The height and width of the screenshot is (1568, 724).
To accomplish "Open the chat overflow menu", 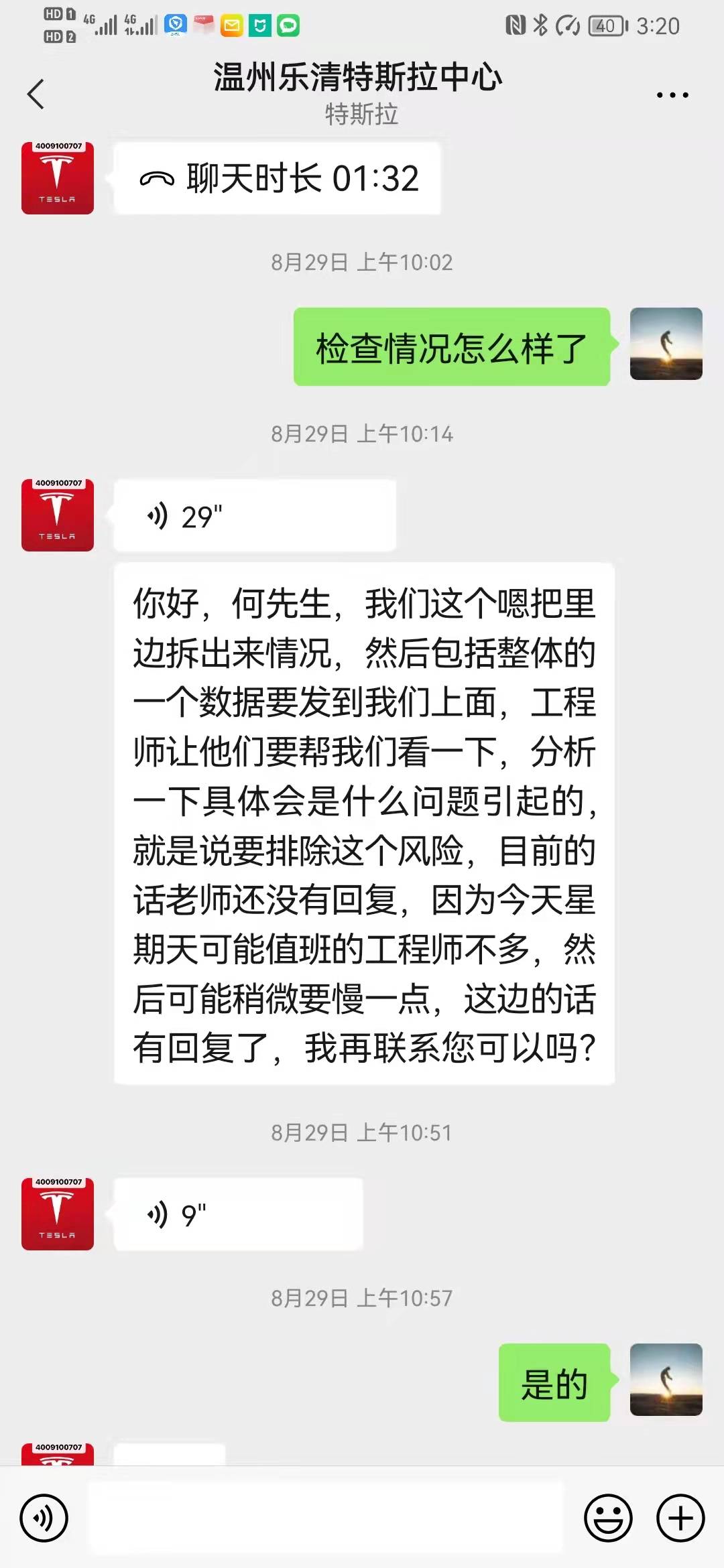I will point(672,95).
